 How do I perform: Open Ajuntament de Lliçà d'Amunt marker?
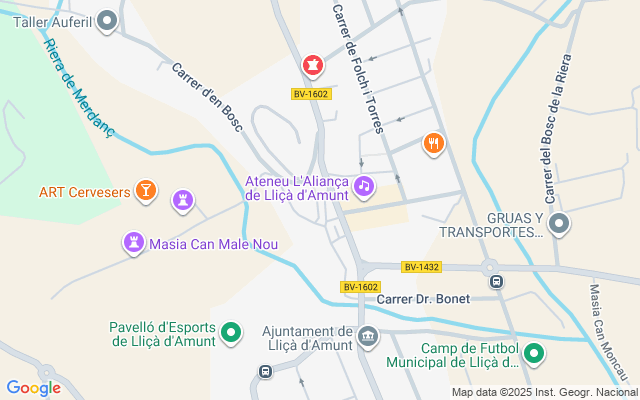click(x=369, y=336)
